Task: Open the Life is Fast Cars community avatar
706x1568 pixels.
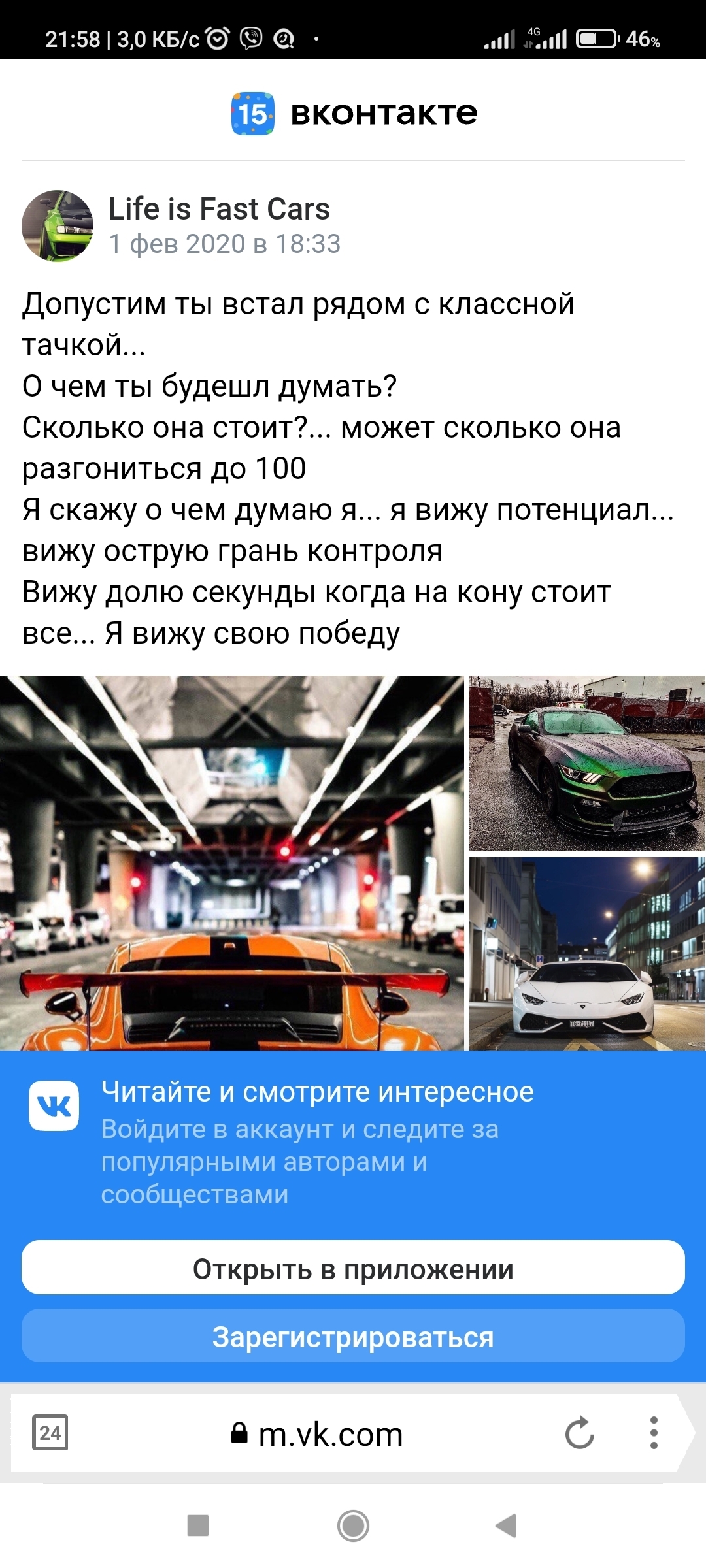Action: tap(58, 226)
